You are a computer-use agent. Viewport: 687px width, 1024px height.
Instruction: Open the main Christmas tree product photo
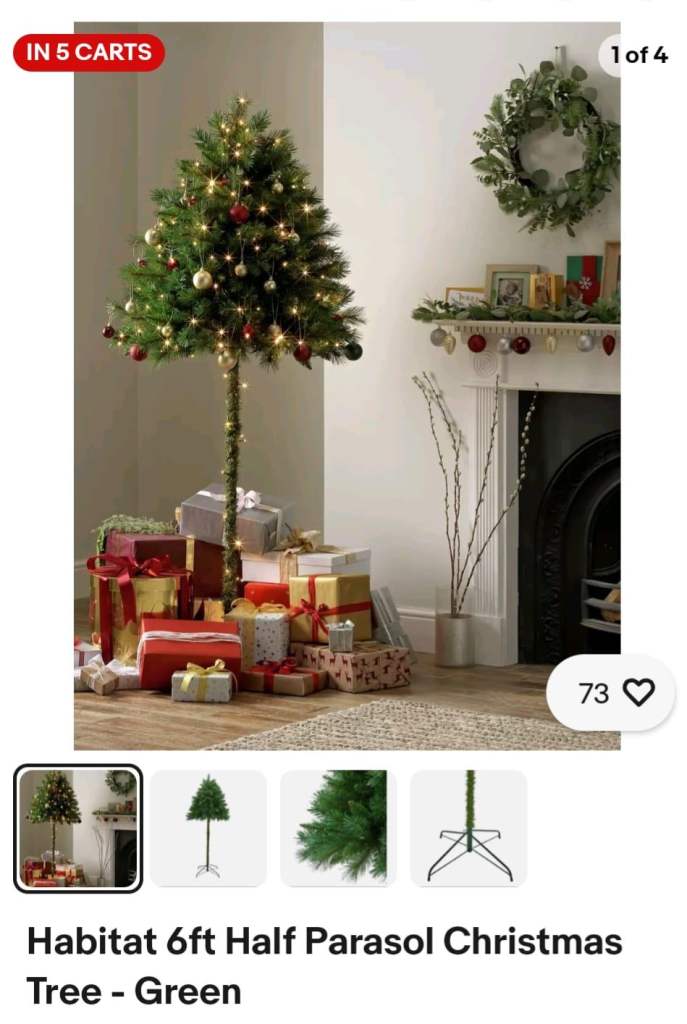(346, 385)
